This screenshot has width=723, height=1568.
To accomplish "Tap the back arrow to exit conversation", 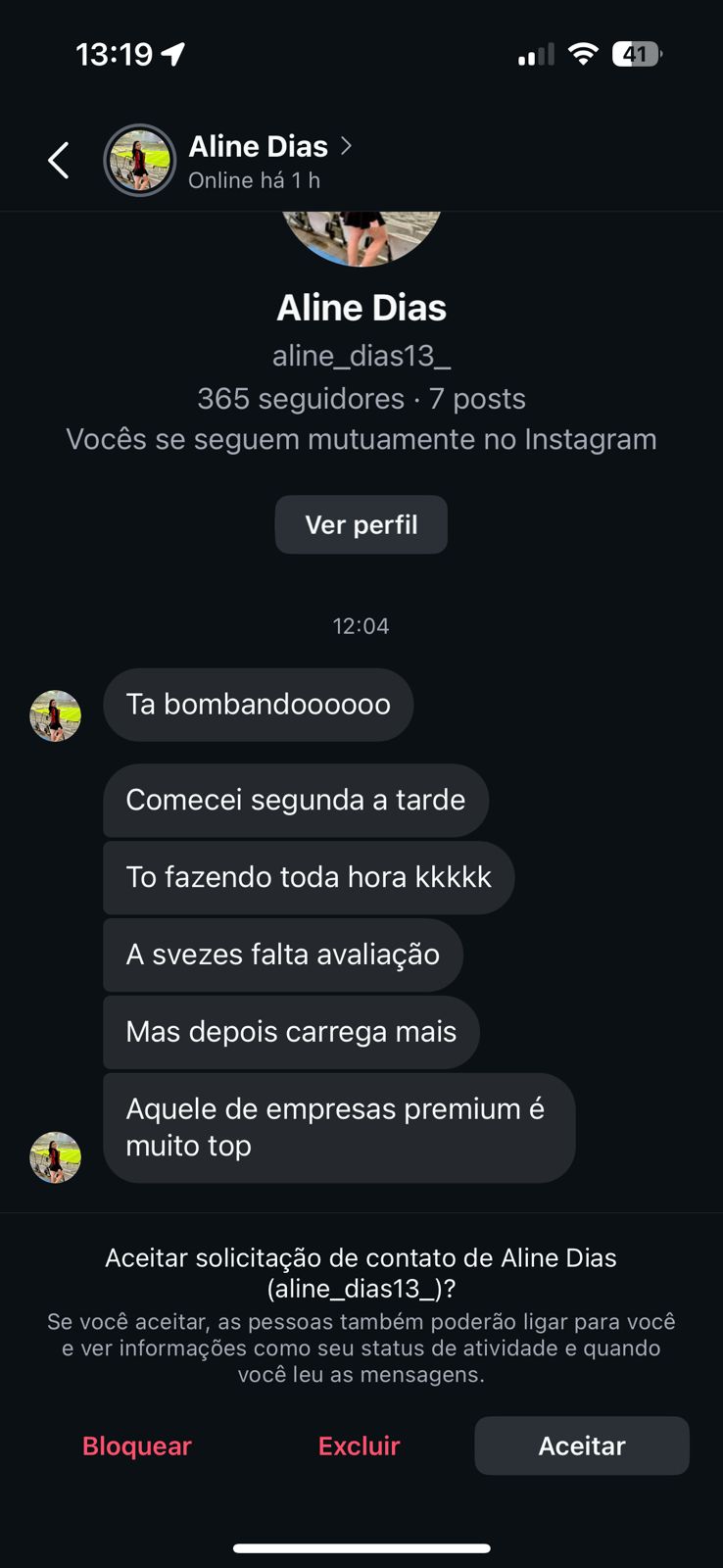I will (x=58, y=160).
